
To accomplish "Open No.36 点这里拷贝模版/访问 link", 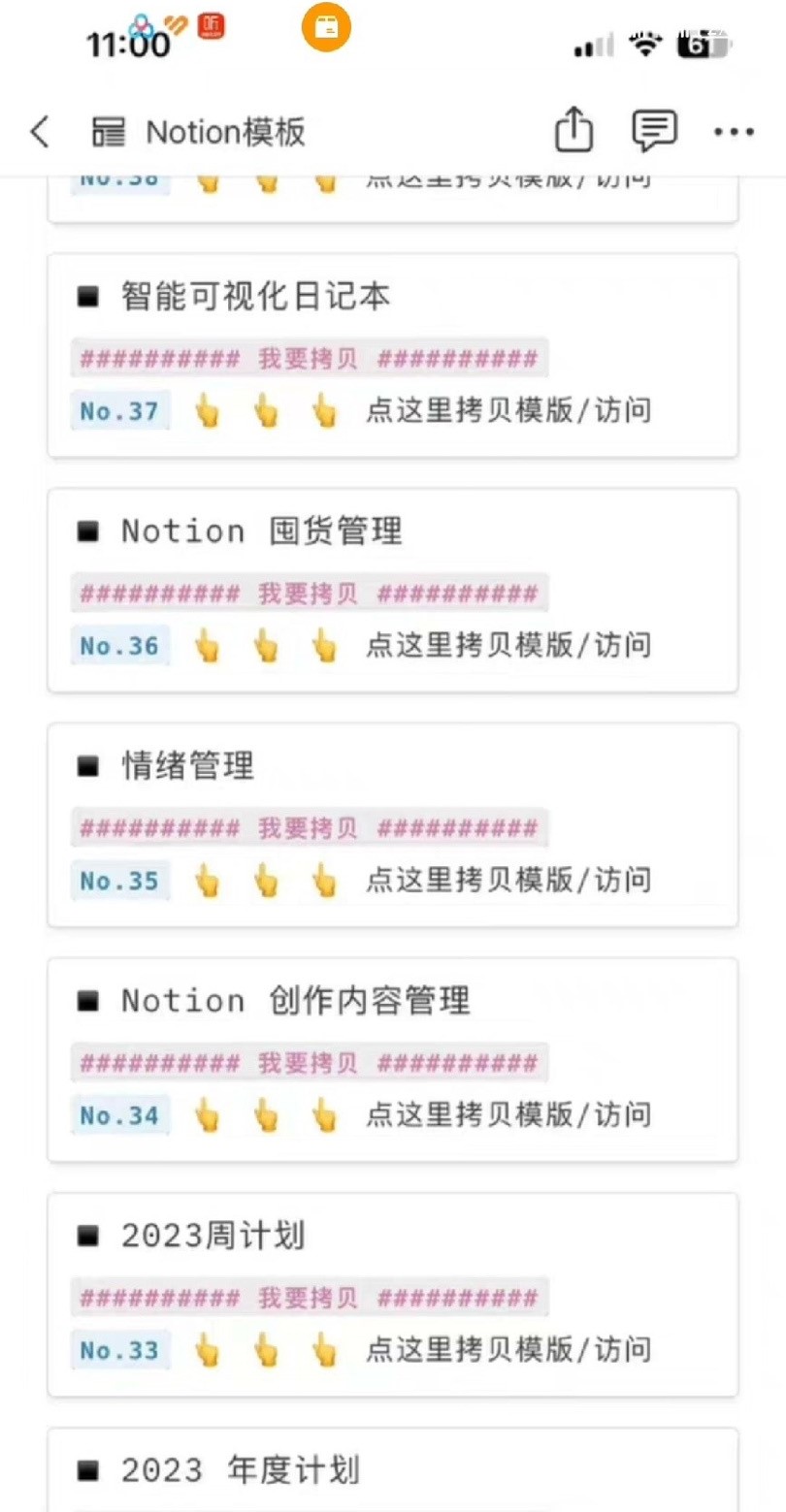I will pos(508,645).
